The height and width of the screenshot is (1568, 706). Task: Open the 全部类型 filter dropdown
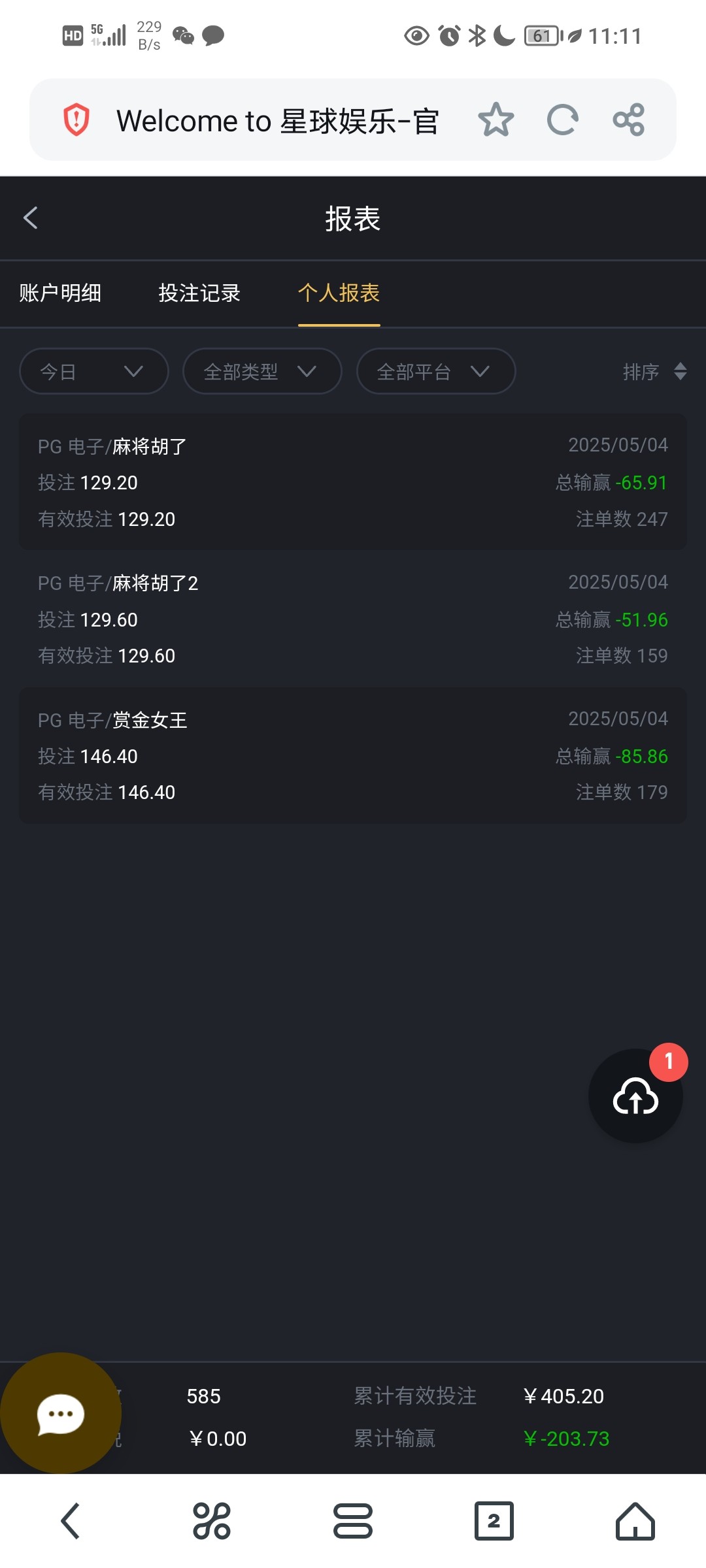click(x=261, y=372)
